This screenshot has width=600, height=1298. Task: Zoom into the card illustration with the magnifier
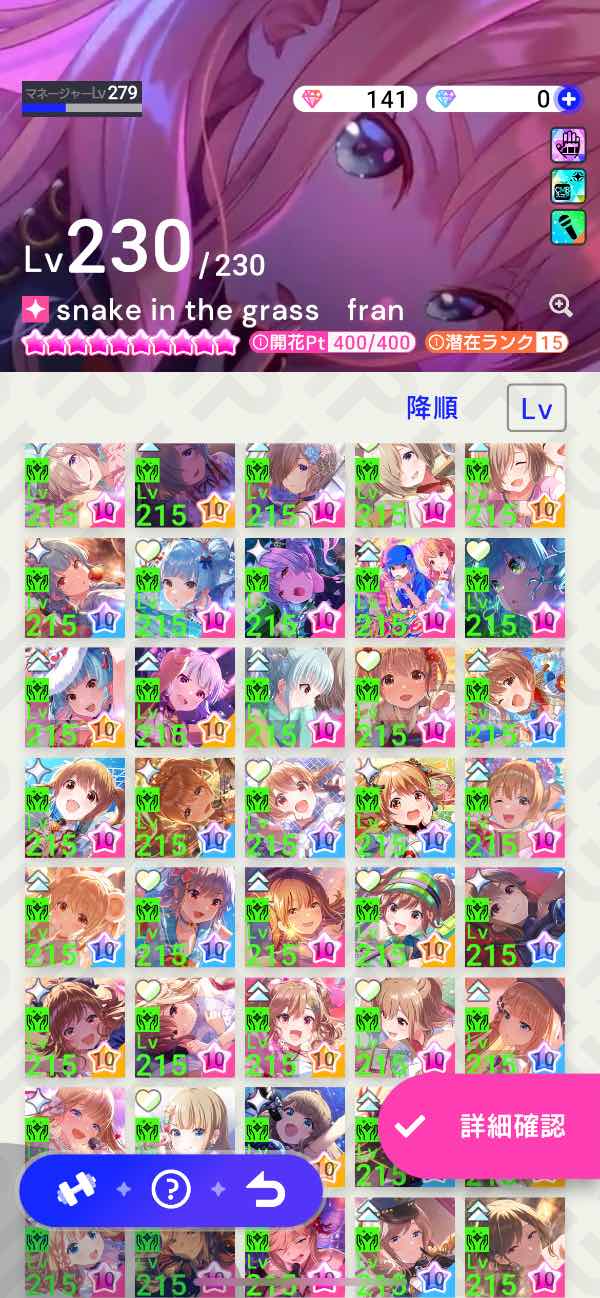point(561,306)
